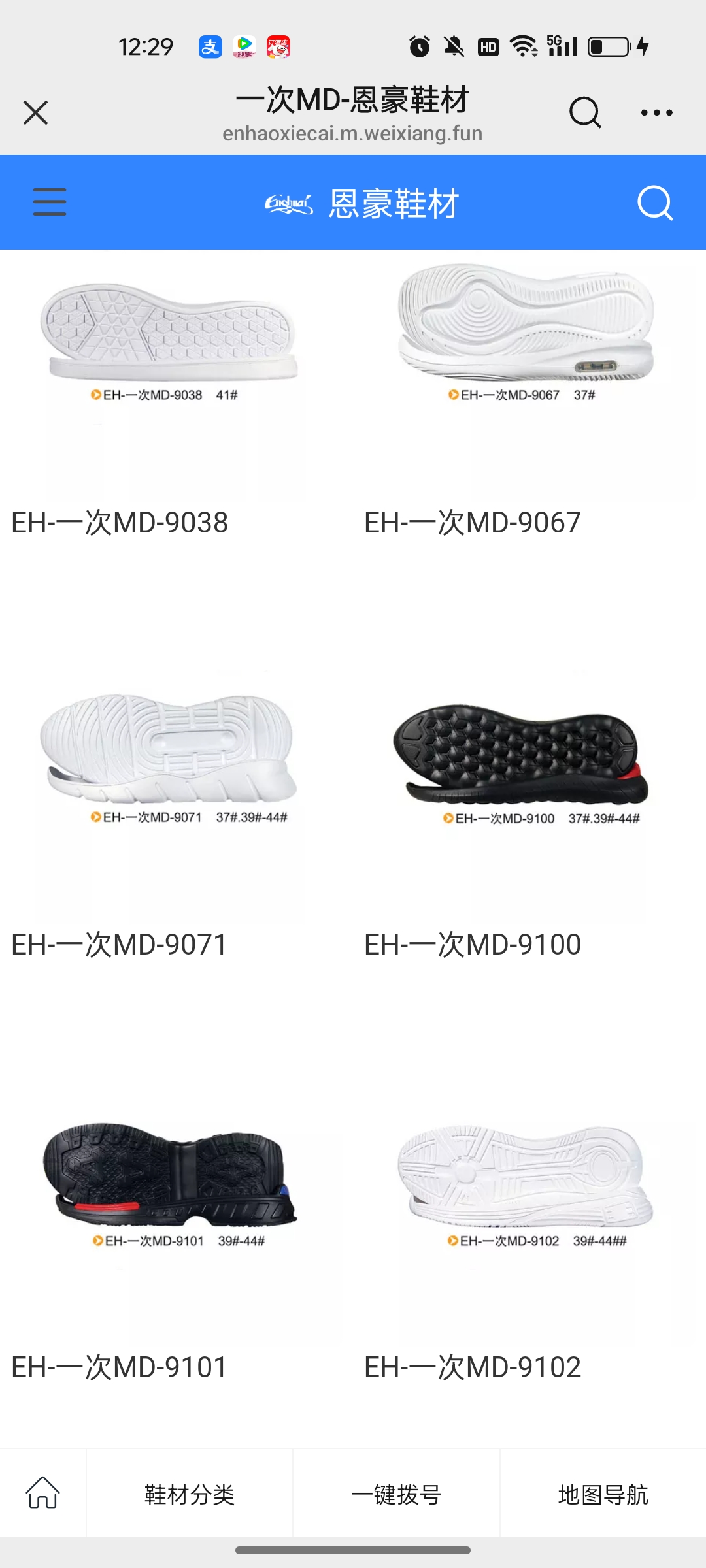Open the three-dot overflow menu
This screenshot has height=1568, width=706.
coord(656,112)
